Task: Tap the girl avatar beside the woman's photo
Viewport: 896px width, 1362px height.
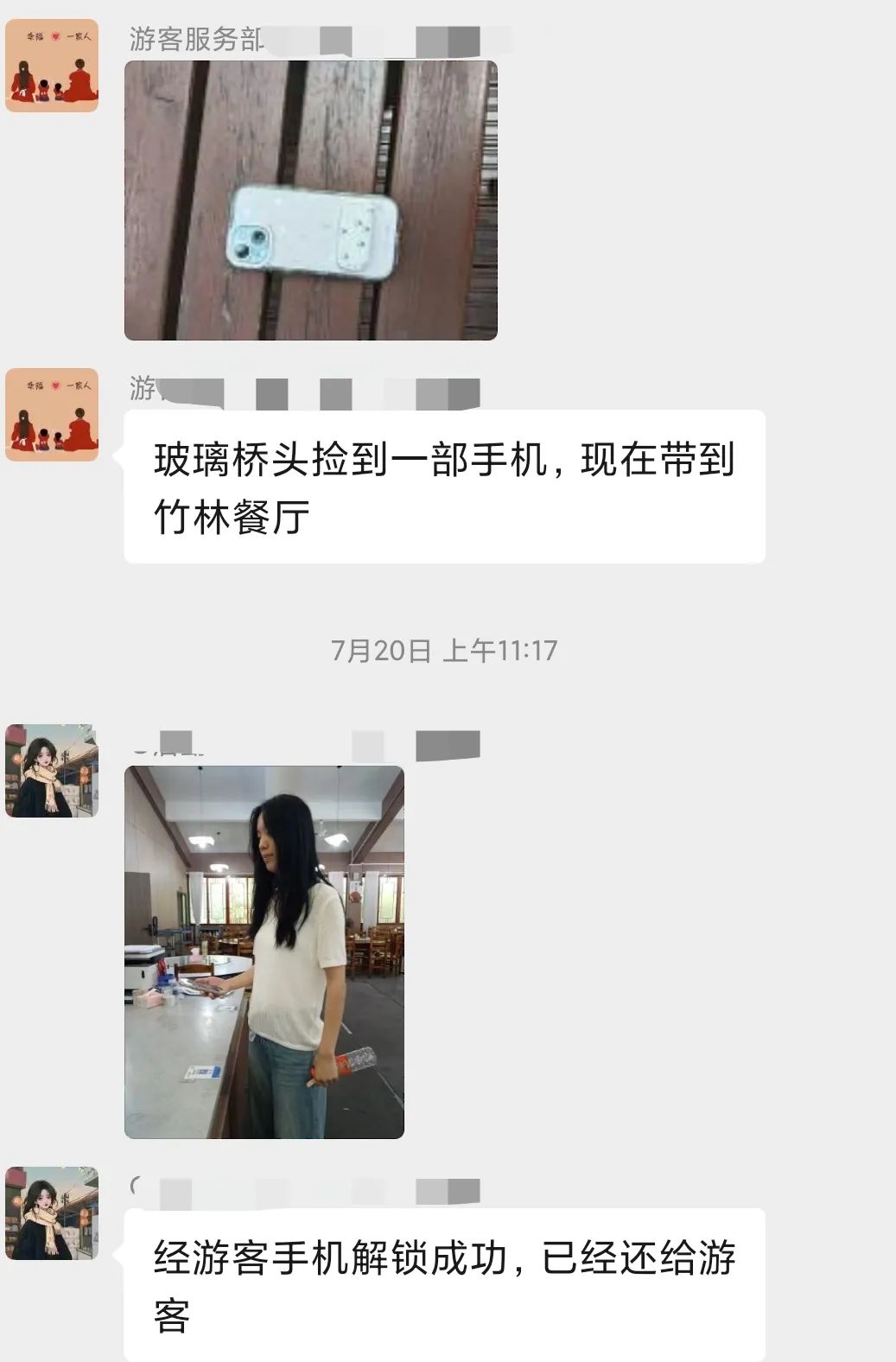Action: pyautogui.click(x=52, y=771)
